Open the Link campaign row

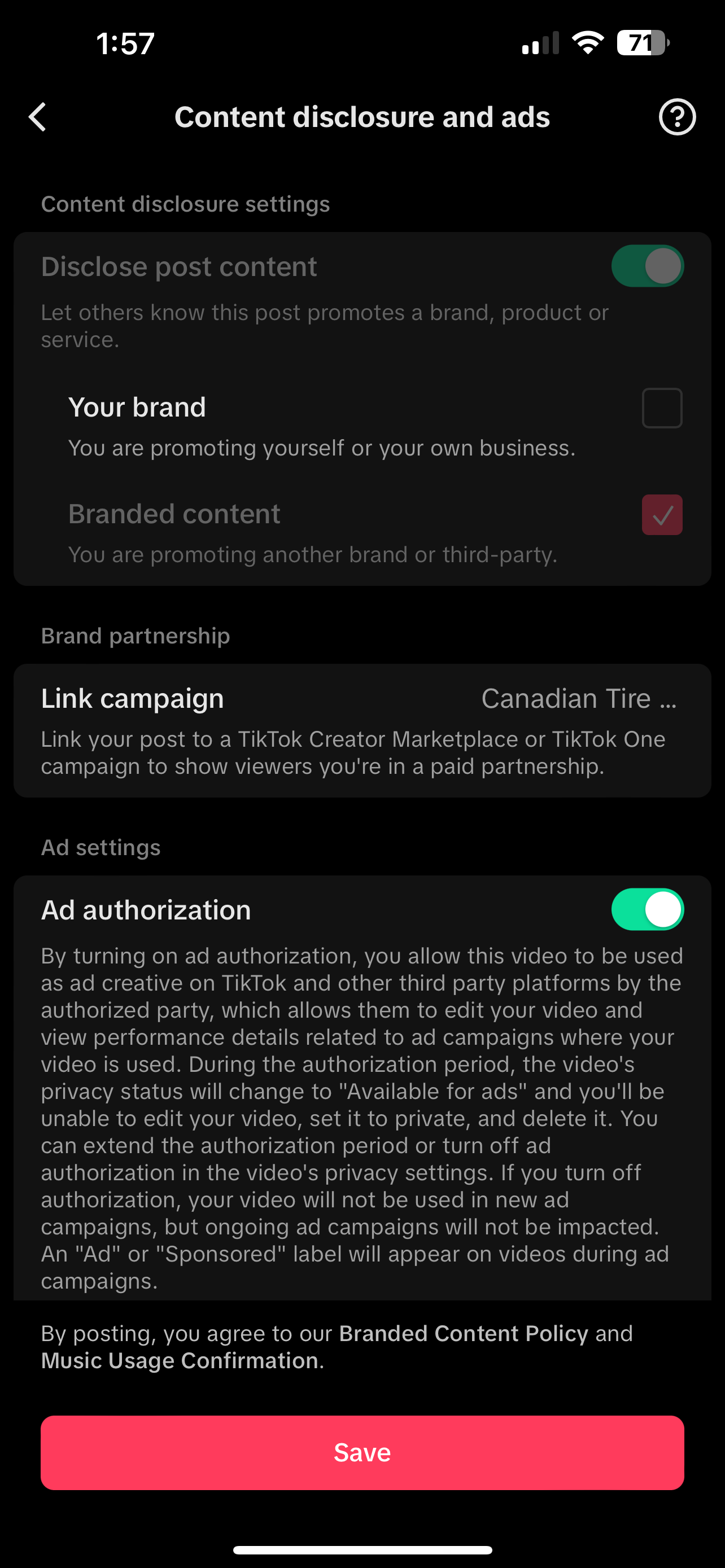click(x=361, y=699)
